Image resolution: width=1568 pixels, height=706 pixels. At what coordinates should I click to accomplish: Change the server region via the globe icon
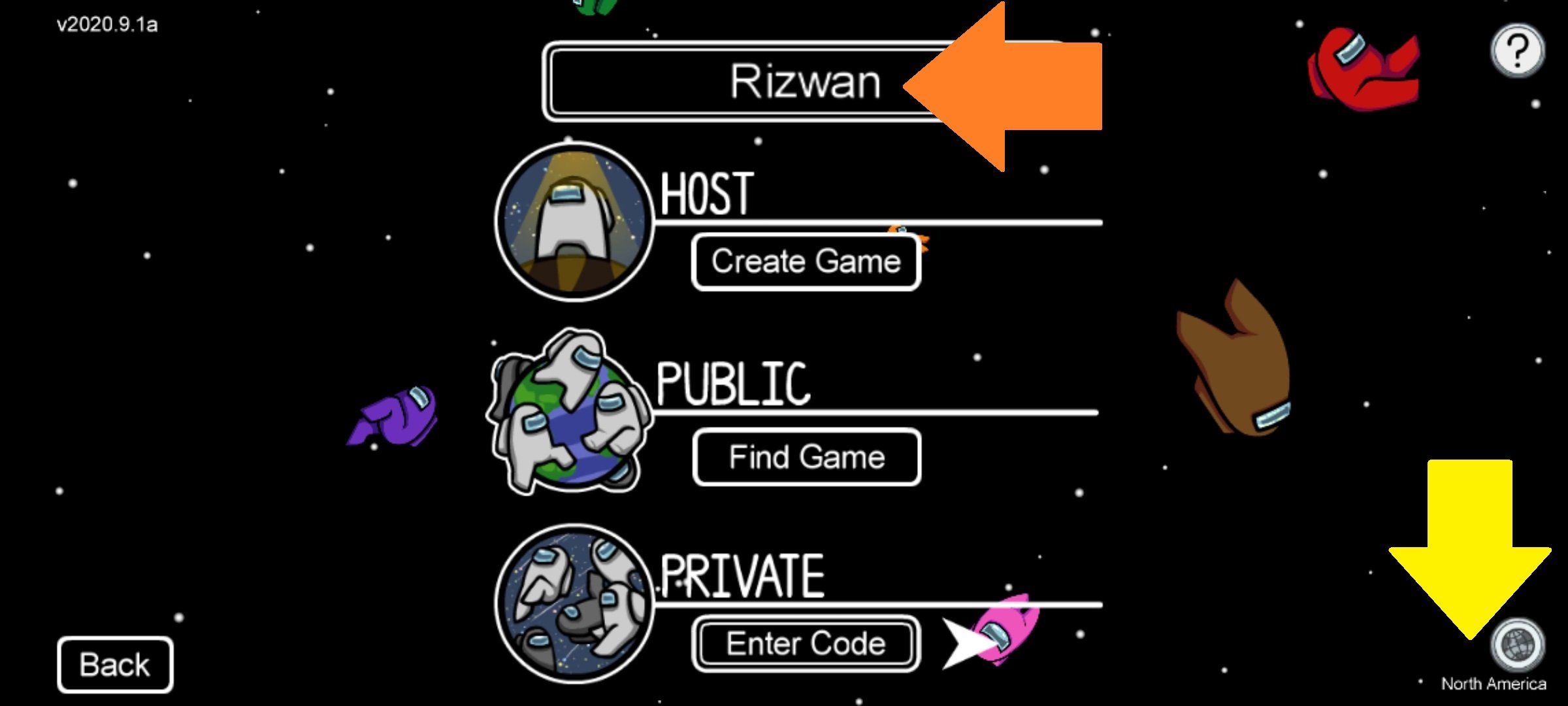pos(1517,646)
